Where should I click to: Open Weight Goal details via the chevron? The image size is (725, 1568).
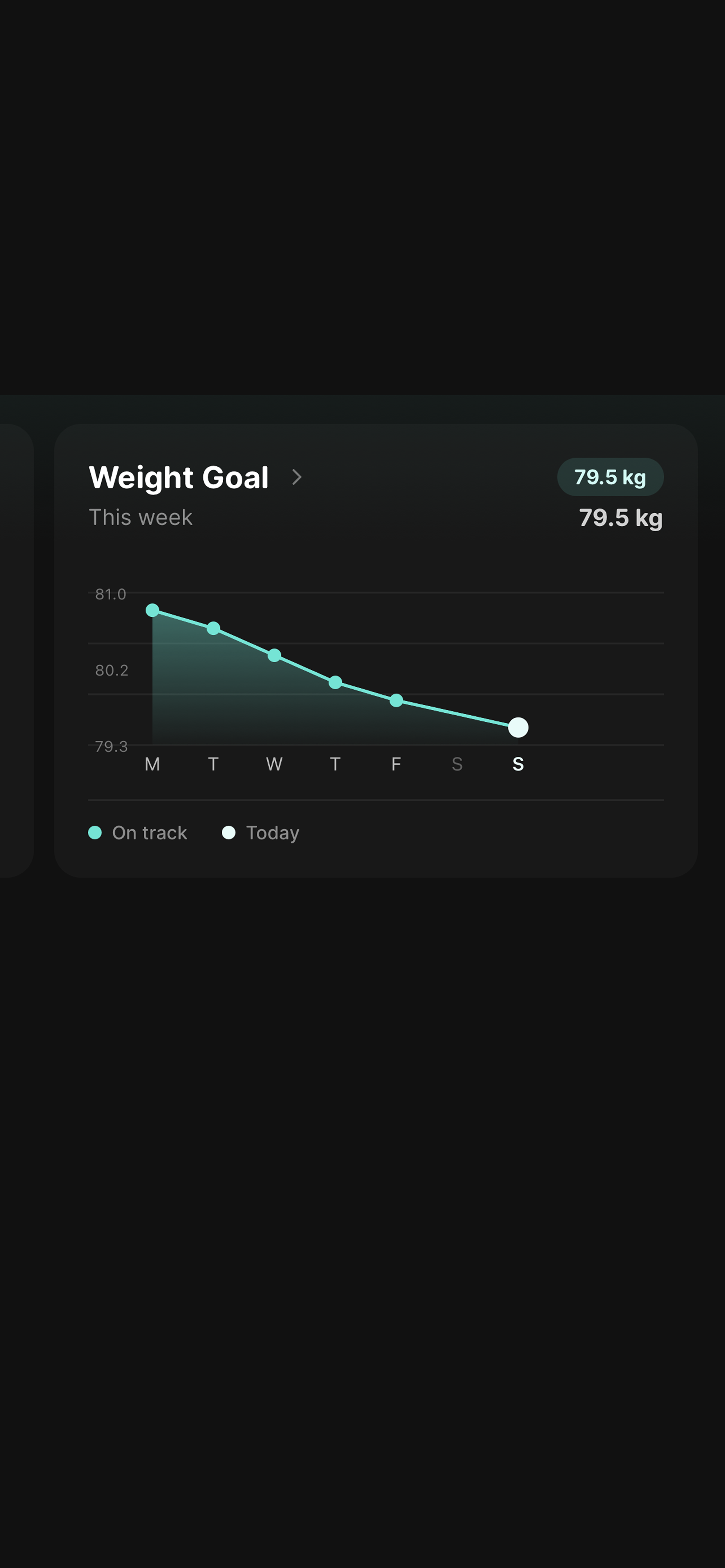297,477
